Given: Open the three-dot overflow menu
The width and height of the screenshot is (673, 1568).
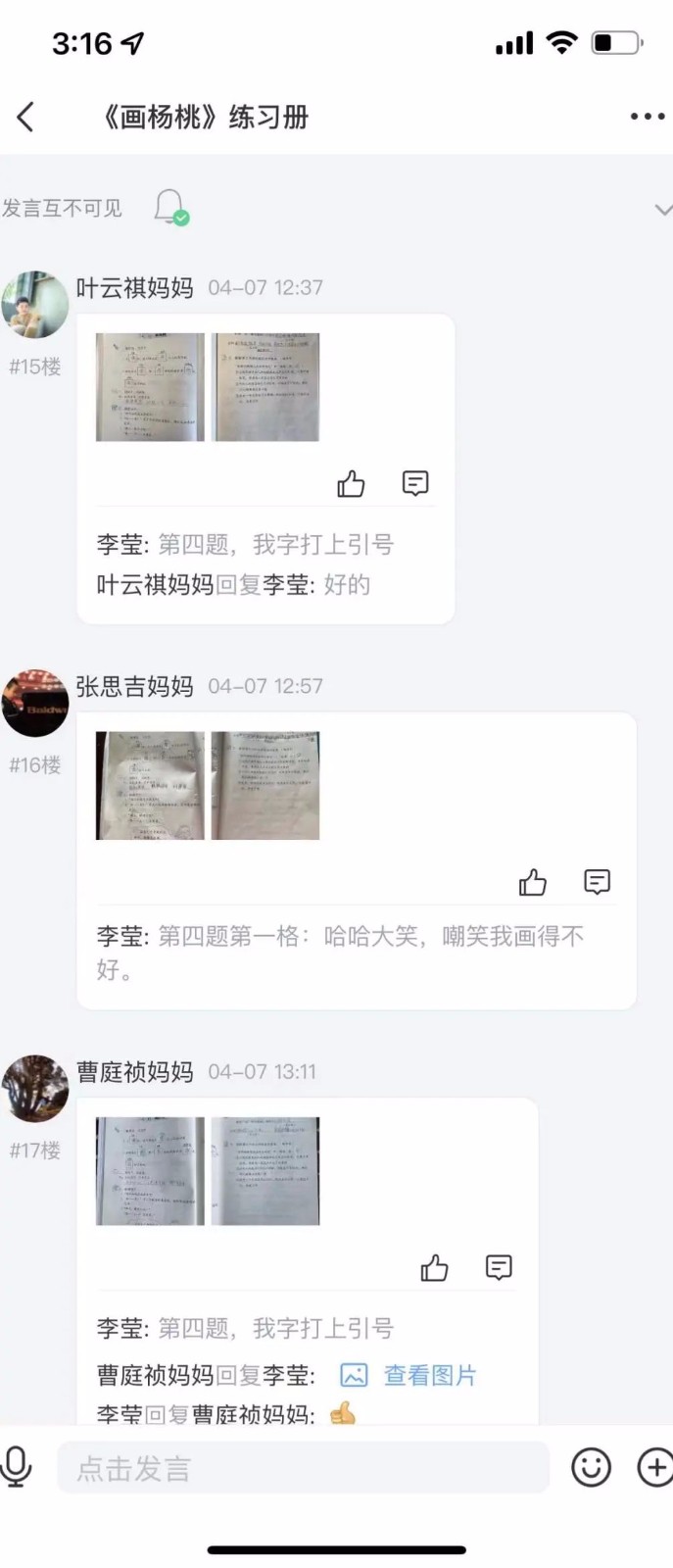Looking at the screenshot, I should 647,117.
